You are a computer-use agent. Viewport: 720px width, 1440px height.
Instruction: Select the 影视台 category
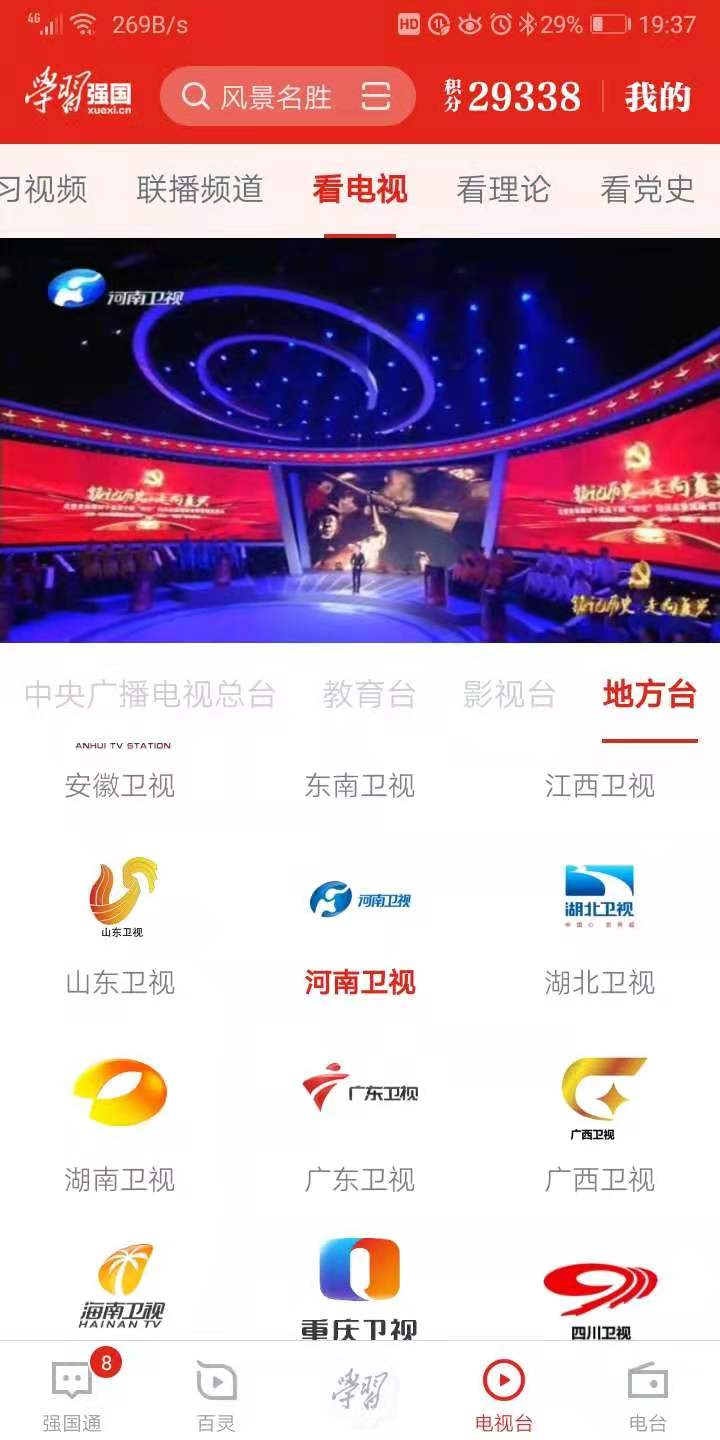pyautogui.click(x=509, y=694)
